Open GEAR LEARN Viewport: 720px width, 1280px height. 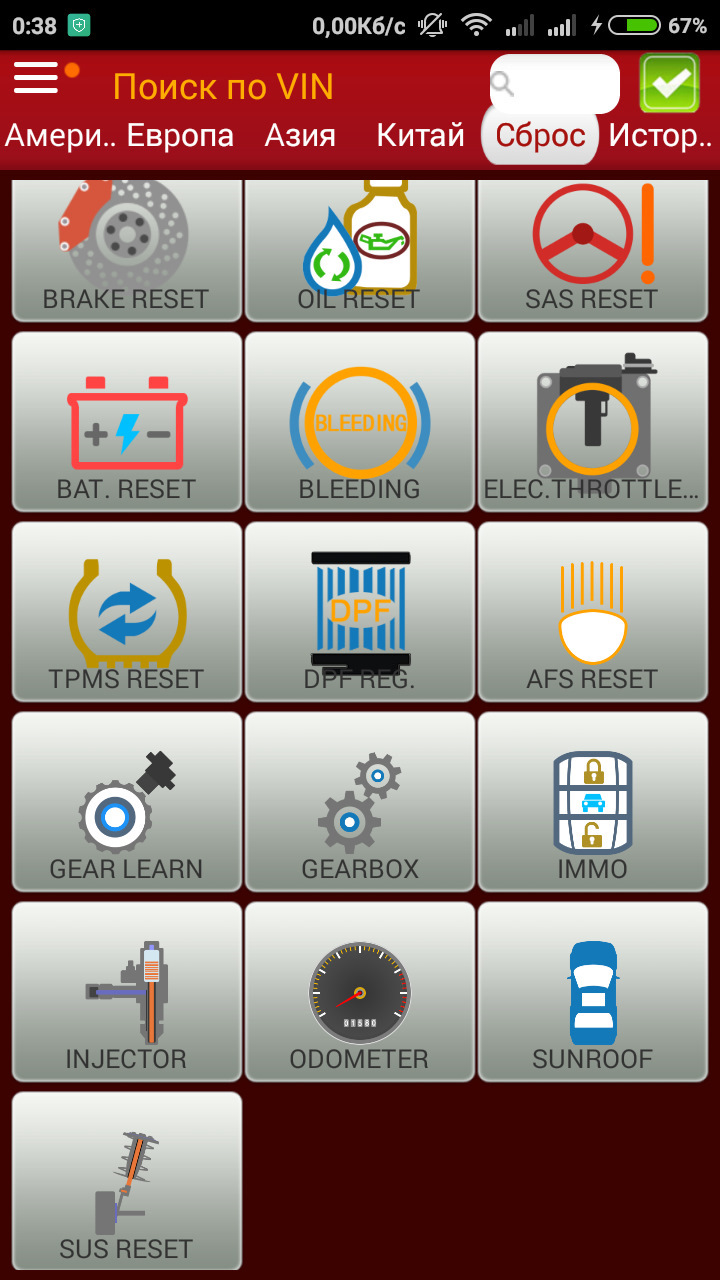(x=127, y=802)
